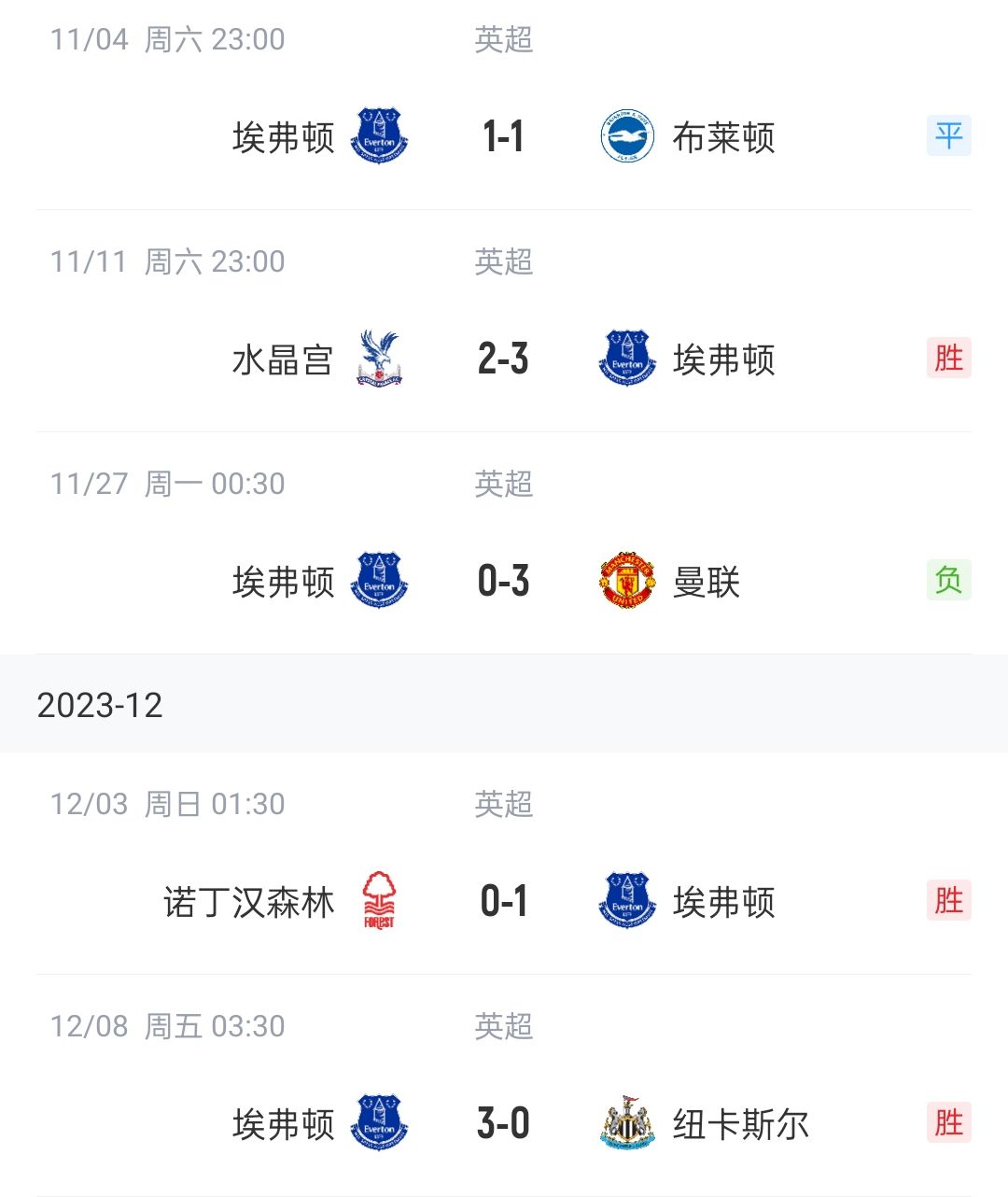View the Nottingham Forest 0-1 Everton match
This screenshot has height=1197, width=1008.
coord(503,902)
